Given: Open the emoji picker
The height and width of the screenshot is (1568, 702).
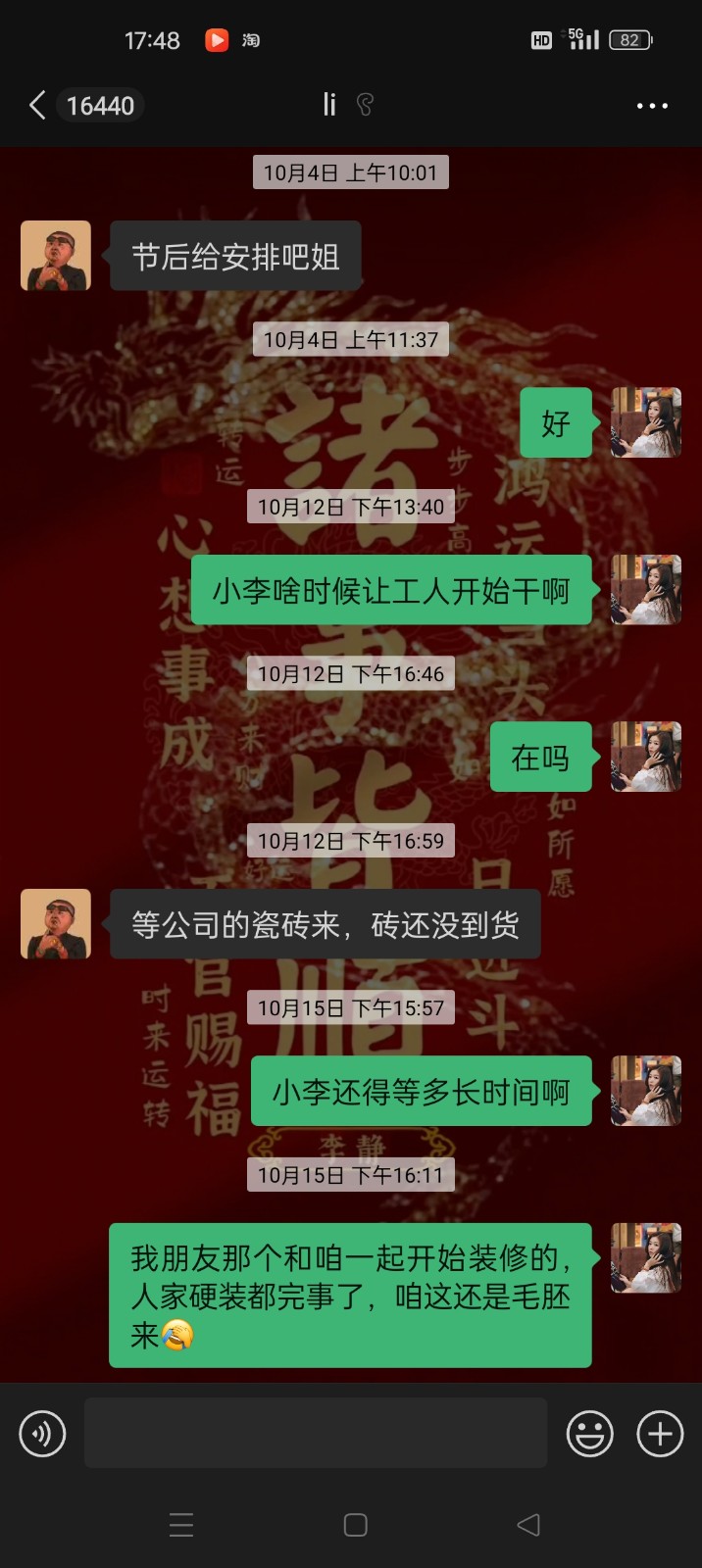Looking at the screenshot, I should click(x=589, y=1434).
